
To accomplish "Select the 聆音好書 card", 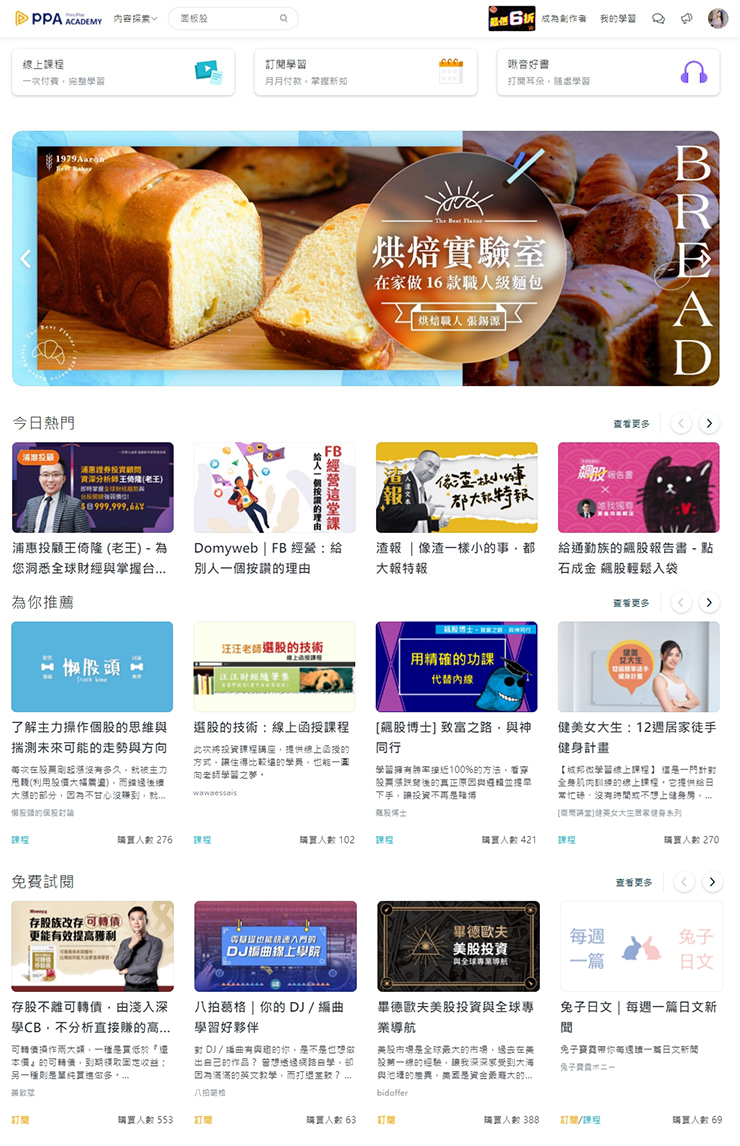I will (608, 72).
